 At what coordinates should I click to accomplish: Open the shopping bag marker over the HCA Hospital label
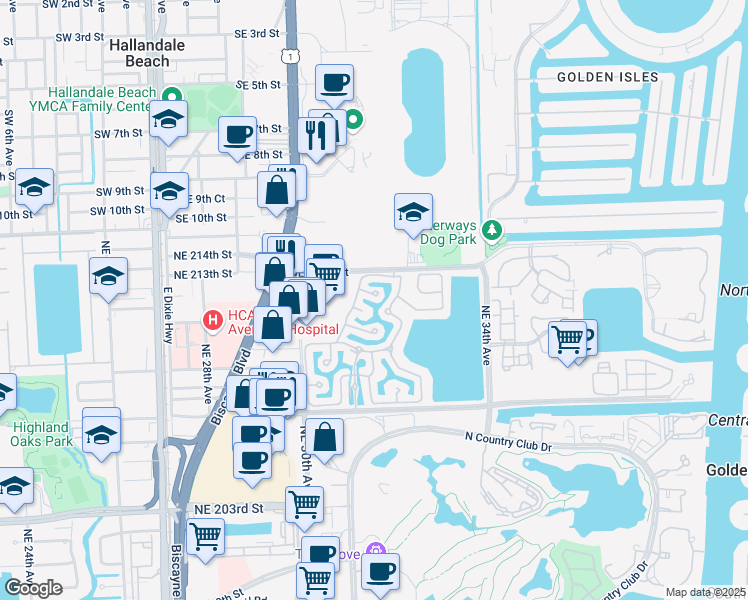point(272,328)
